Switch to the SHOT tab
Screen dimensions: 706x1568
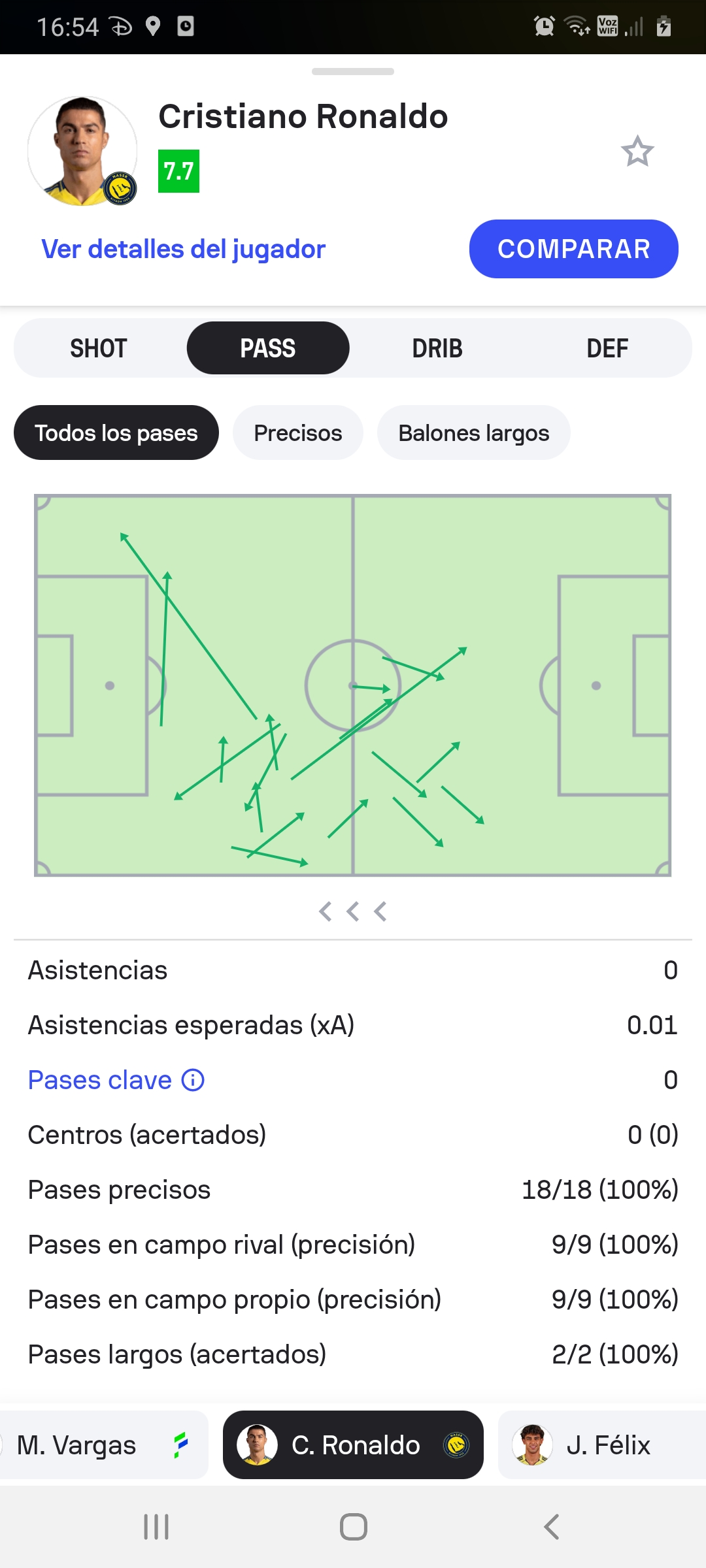(99, 348)
